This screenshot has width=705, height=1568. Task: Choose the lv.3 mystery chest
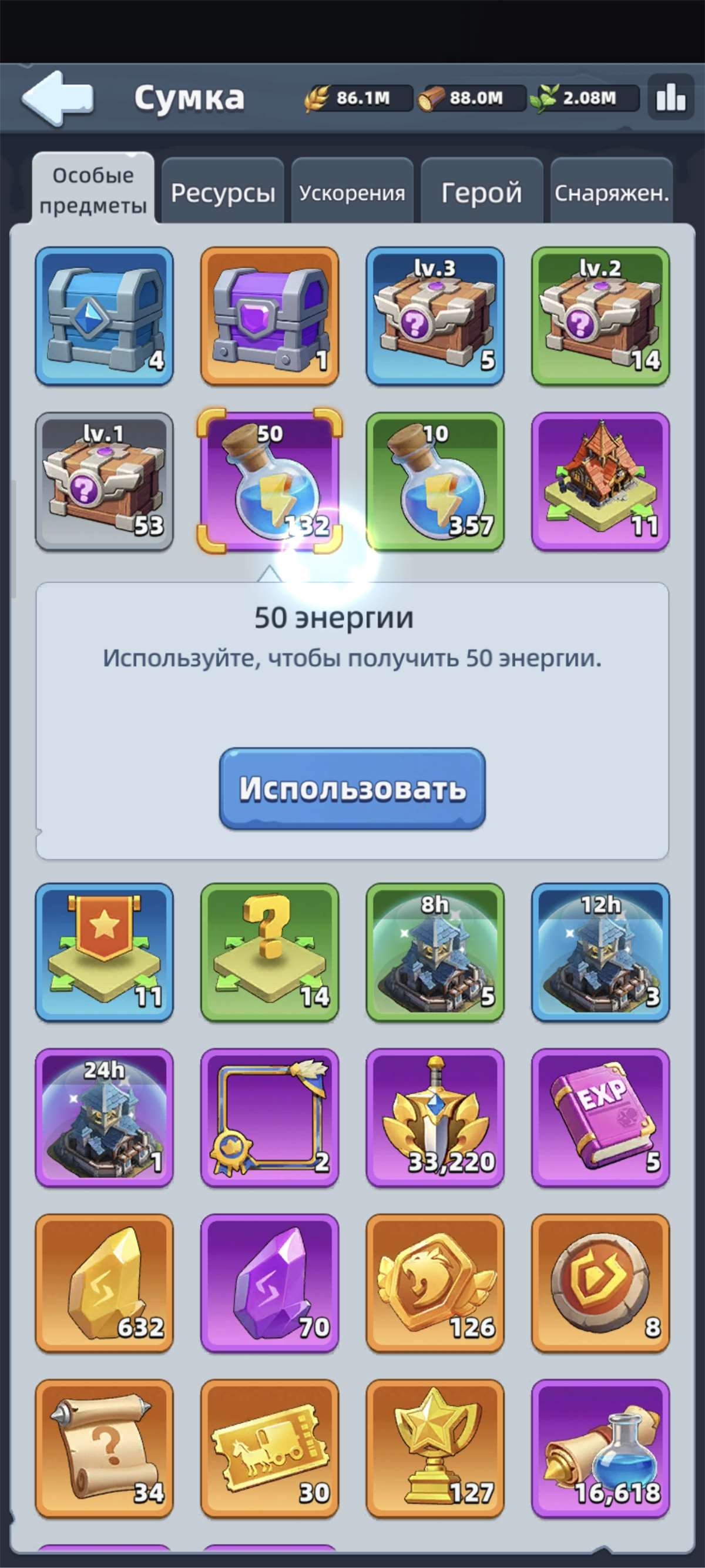tap(435, 316)
